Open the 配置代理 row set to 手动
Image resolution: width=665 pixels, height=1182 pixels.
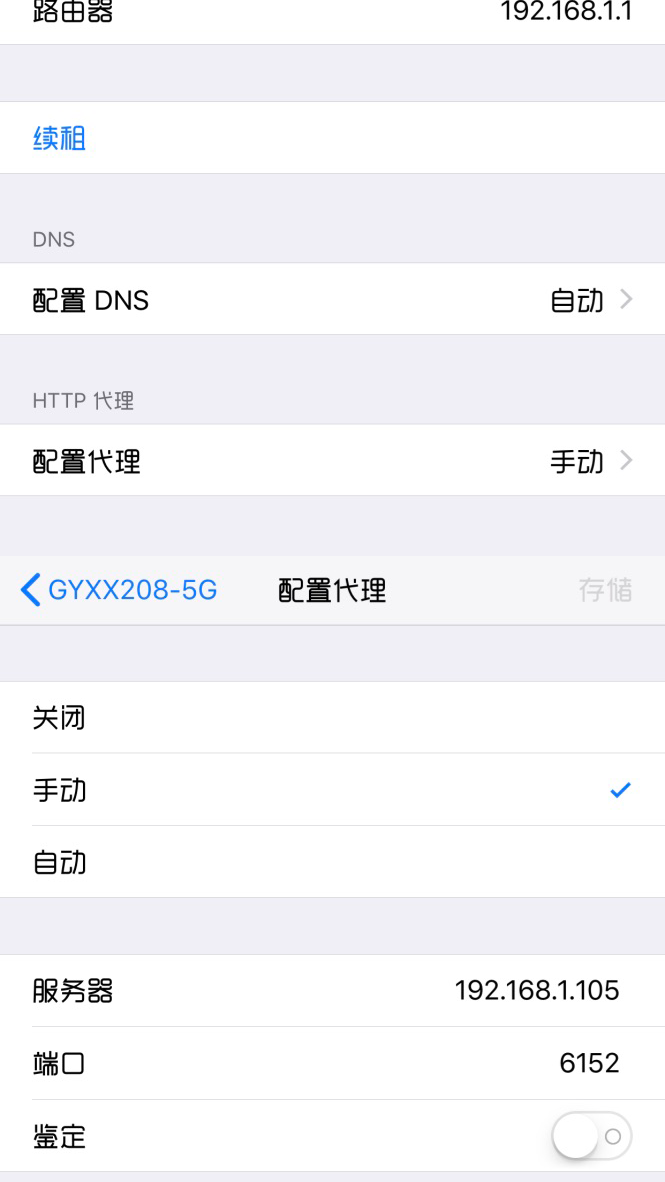tap(332, 461)
